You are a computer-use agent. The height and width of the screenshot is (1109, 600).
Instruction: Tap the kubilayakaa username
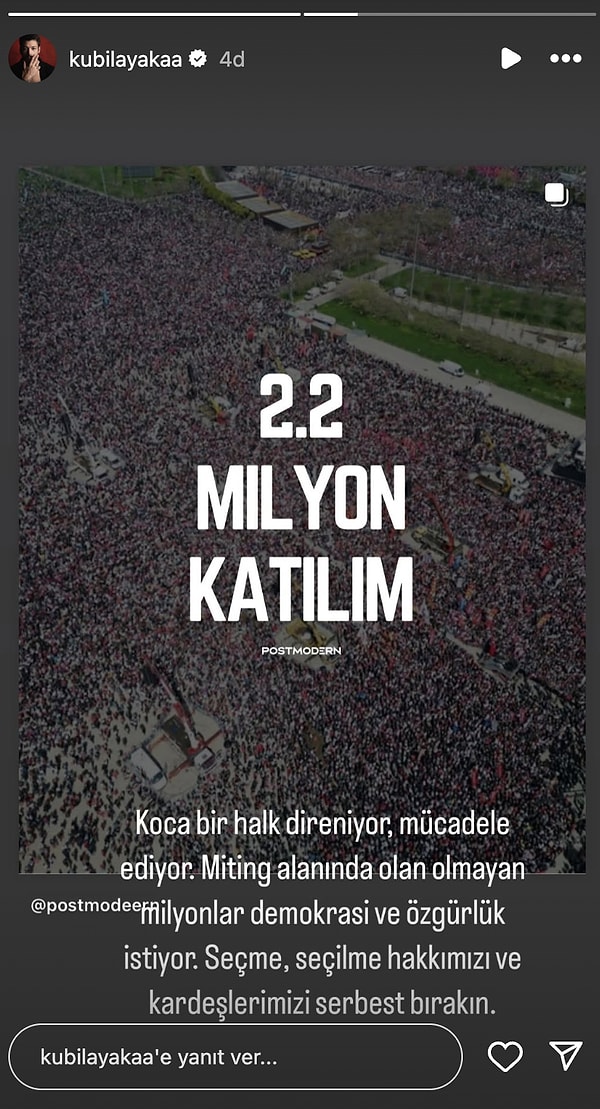coord(125,60)
